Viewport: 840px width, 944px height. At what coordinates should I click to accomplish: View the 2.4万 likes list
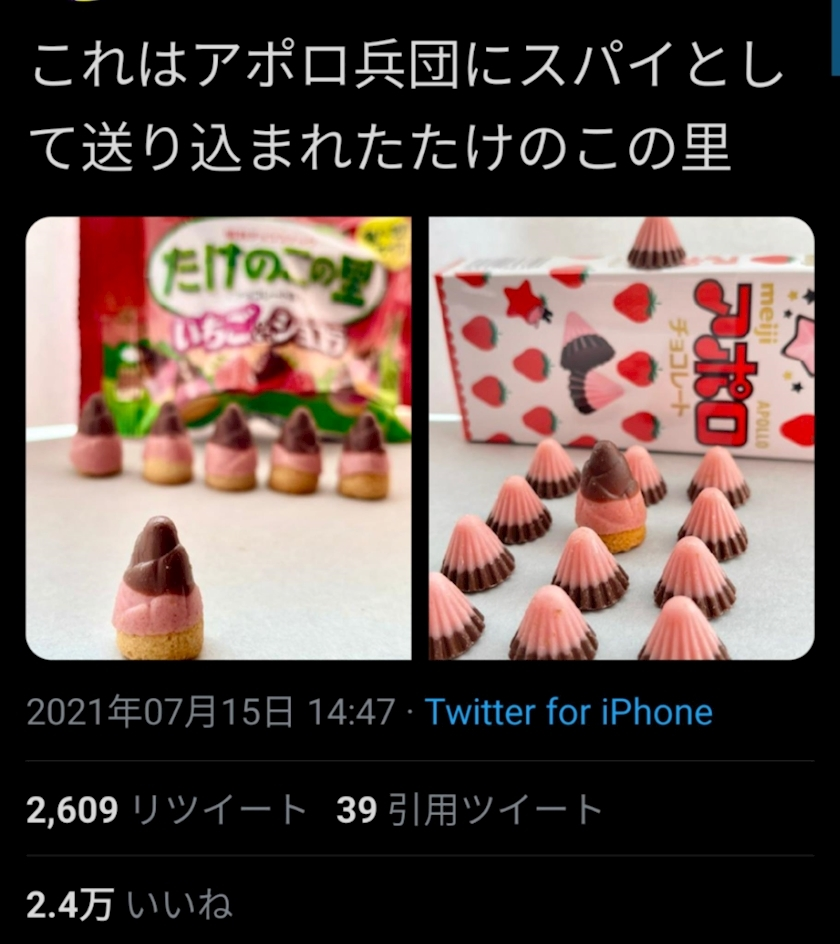click(129, 905)
